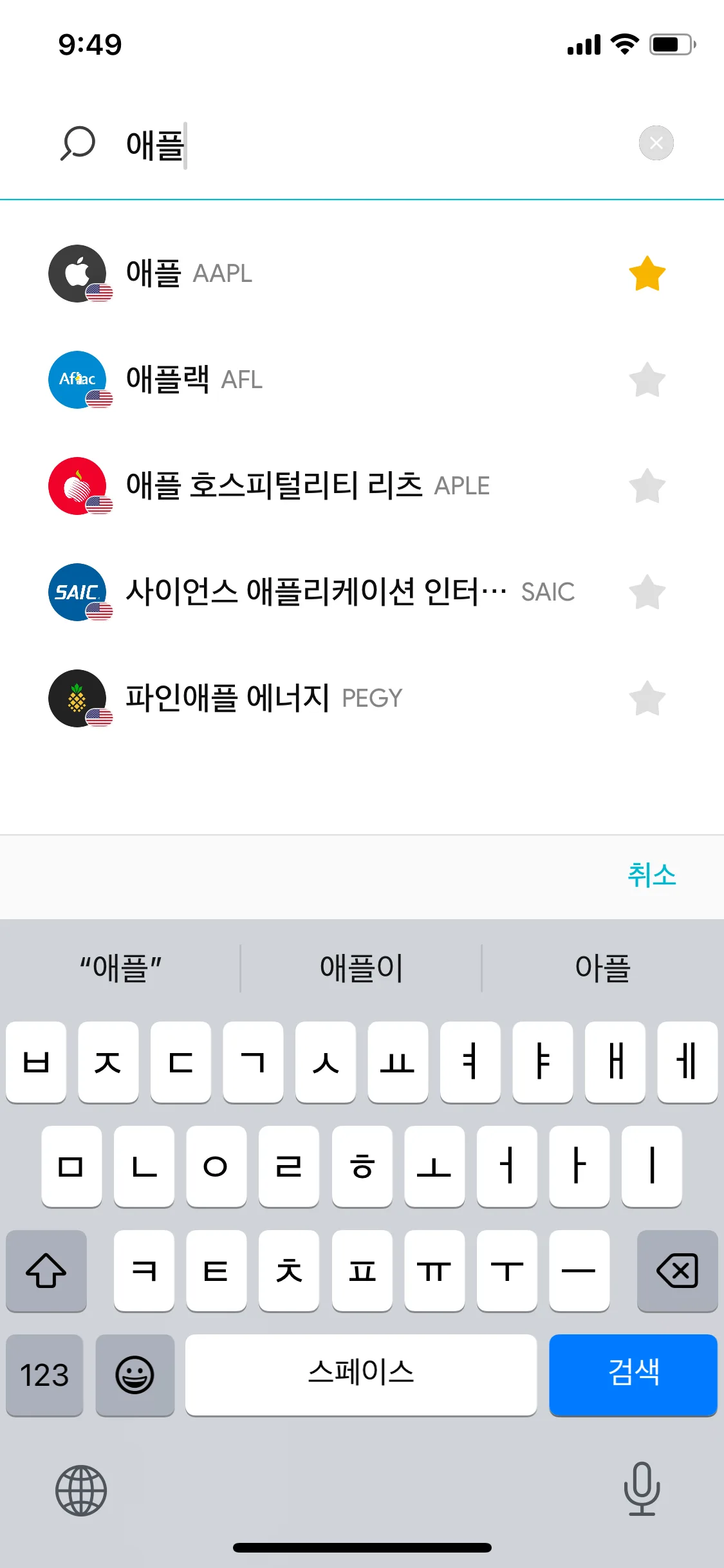The width and height of the screenshot is (724, 1568).
Task: Add 애플랙 AFL to favorites
Action: click(x=647, y=380)
